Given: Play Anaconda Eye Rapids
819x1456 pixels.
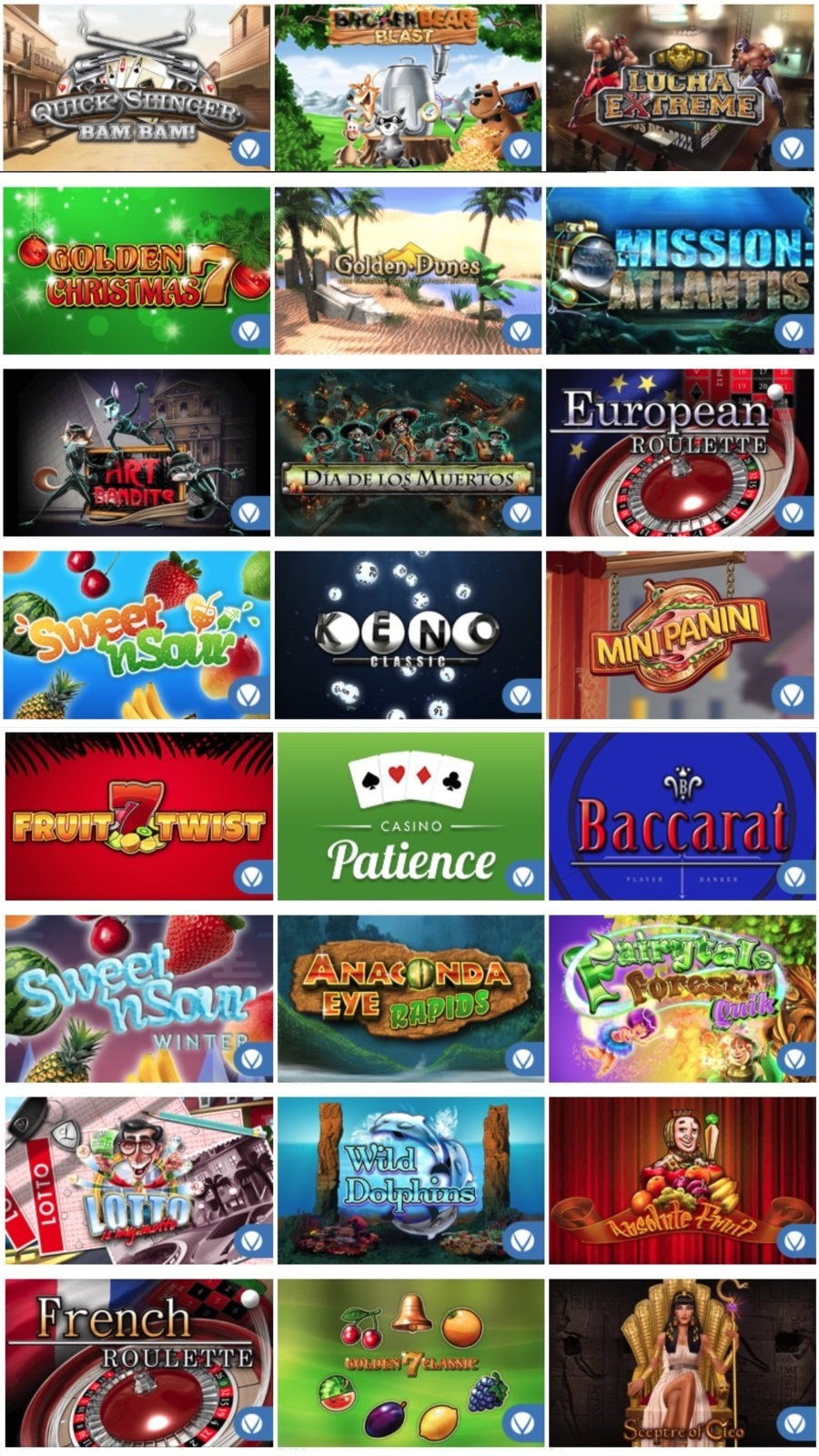Looking at the screenshot, I should pos(410,998).
